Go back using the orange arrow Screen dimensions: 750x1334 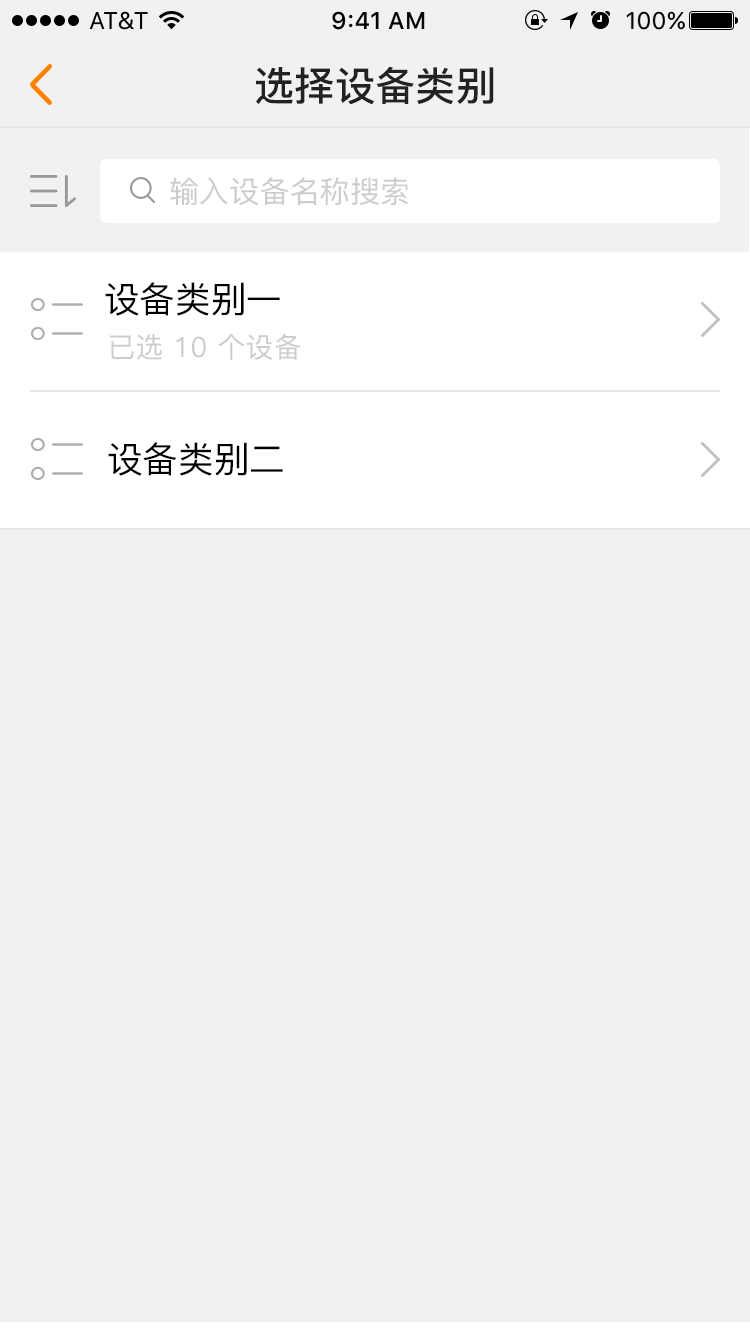pyautogui.click(x=41, y=85)
